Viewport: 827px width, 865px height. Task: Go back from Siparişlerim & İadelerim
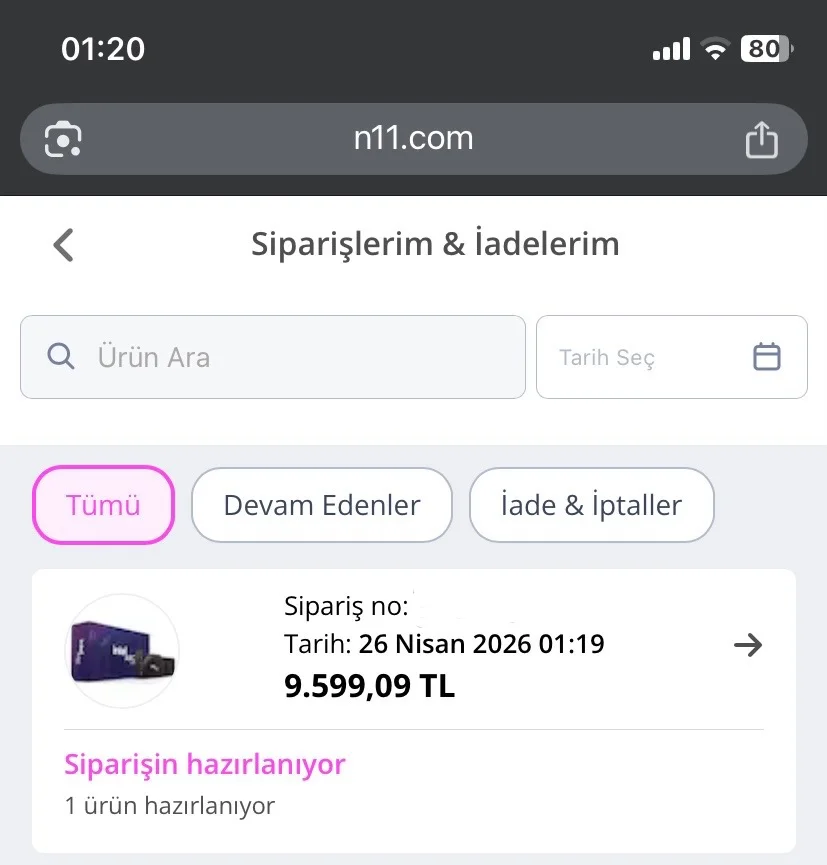click(x=64, y=245)
